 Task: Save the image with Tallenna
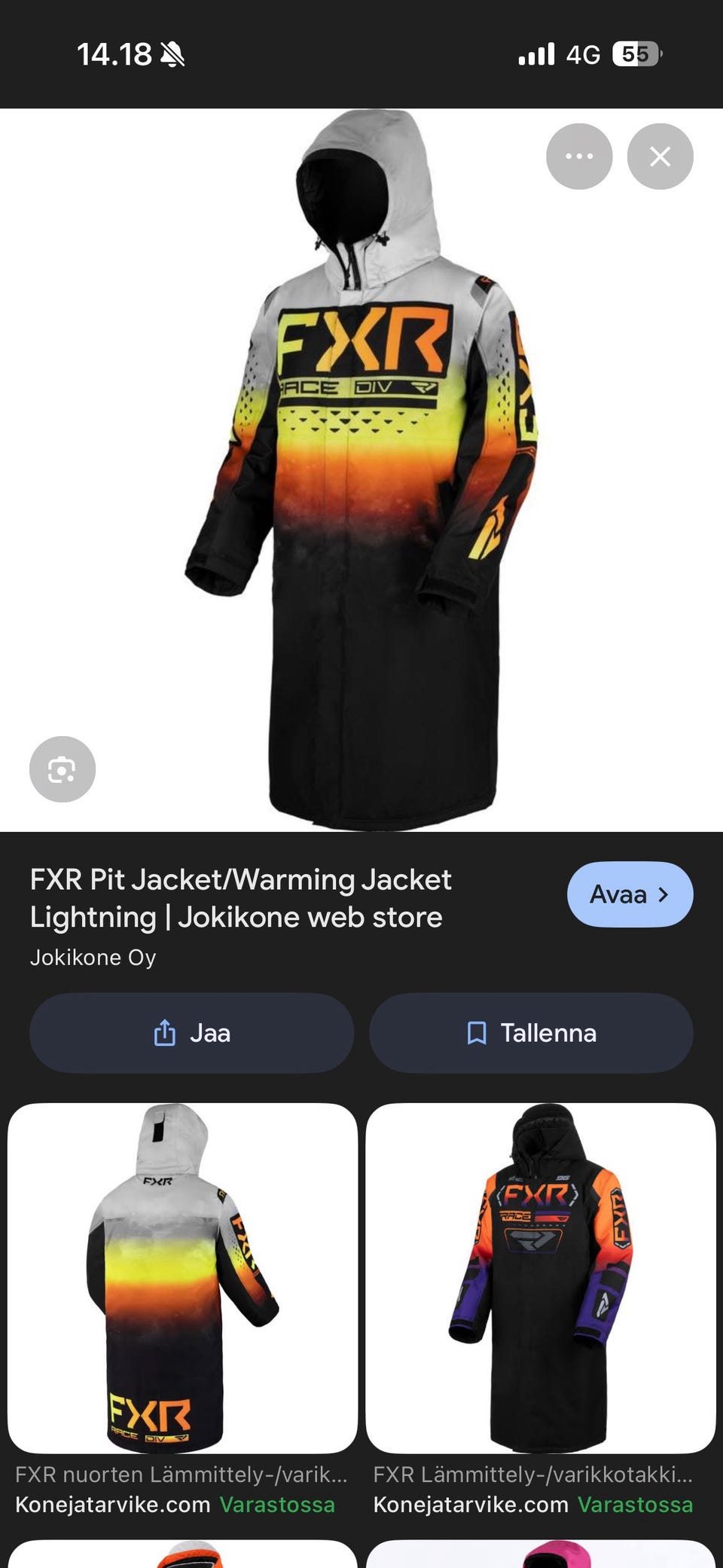tap(531, 1033)
